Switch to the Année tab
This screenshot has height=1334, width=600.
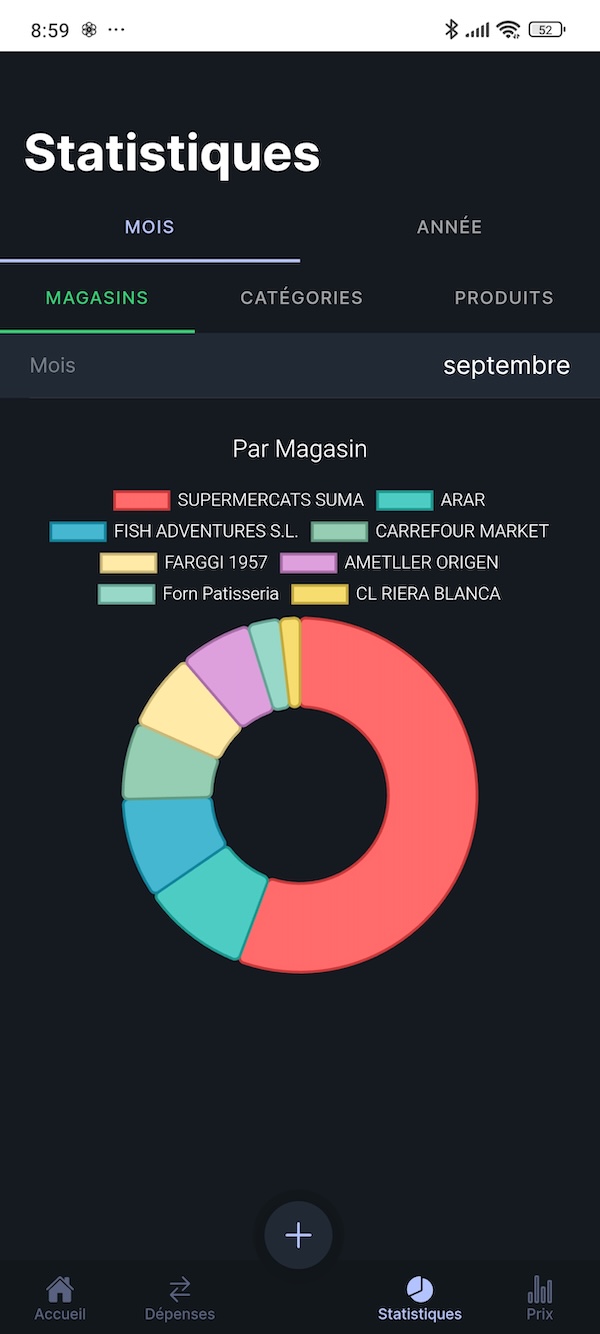[x=449, y=227]
